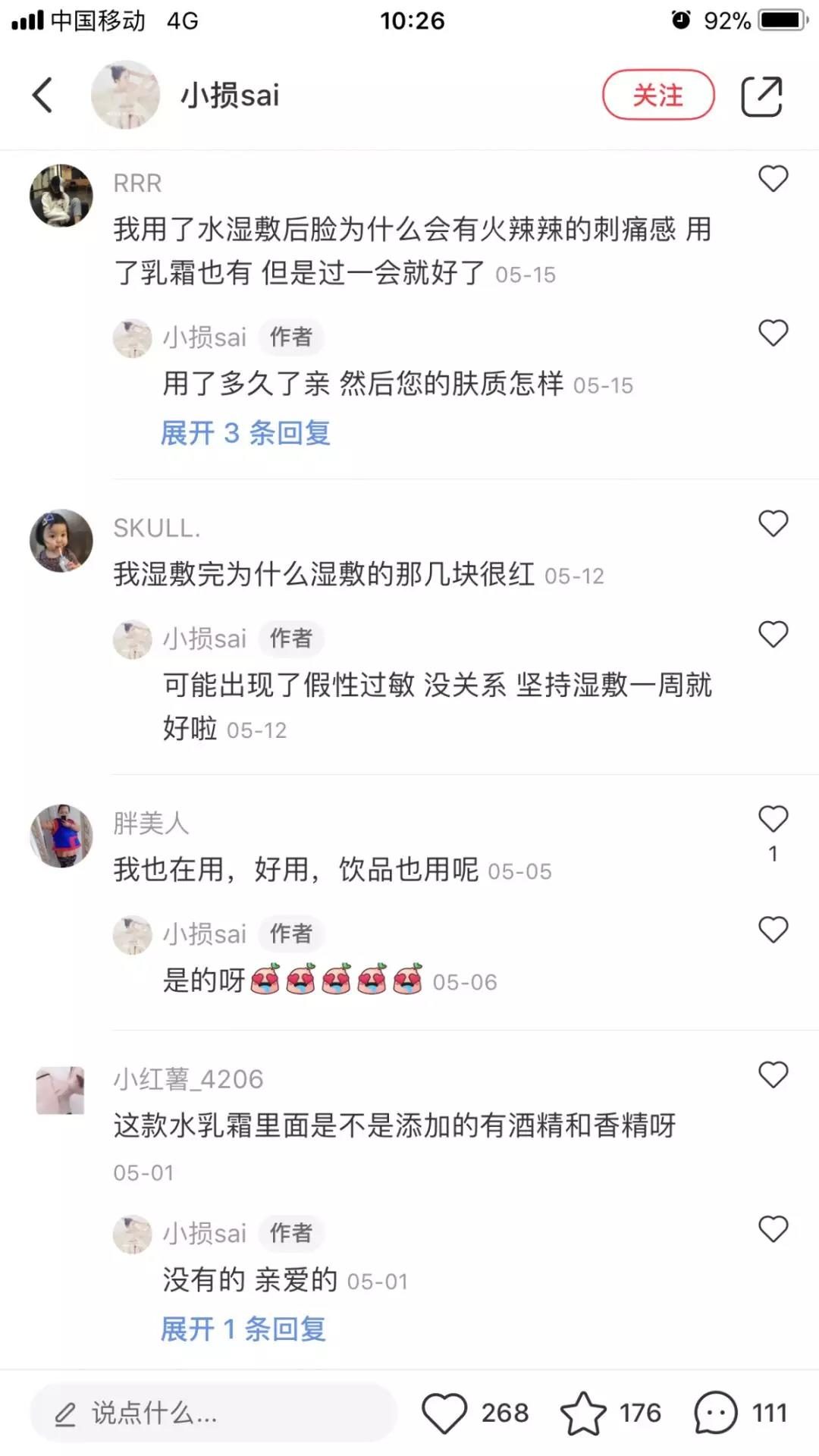This screenshot has height=1456, width=819.
Task: Like author's reply 没有的 亲爱的
Action: [773, 1229]
